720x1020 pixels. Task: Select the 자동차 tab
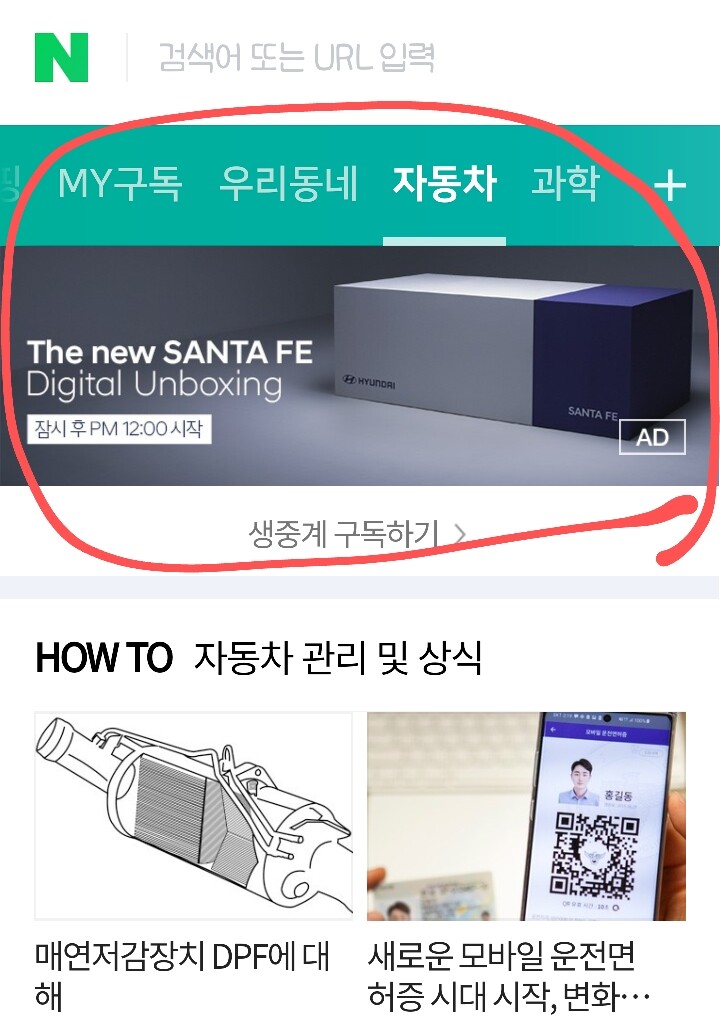point(444,184)
